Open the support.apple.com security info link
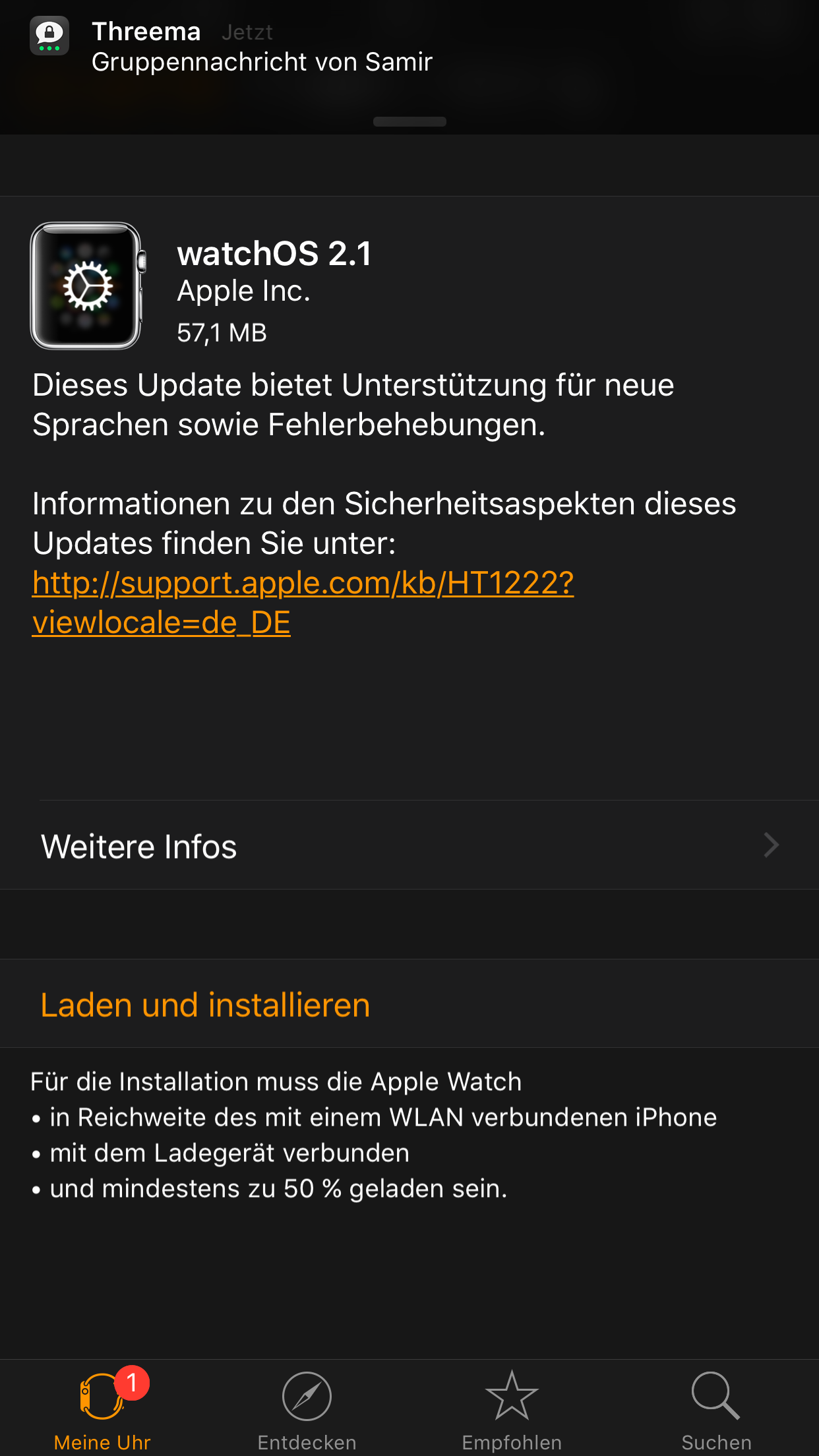The height and width of the screenshot is (1456, 819). pos(303,603)
